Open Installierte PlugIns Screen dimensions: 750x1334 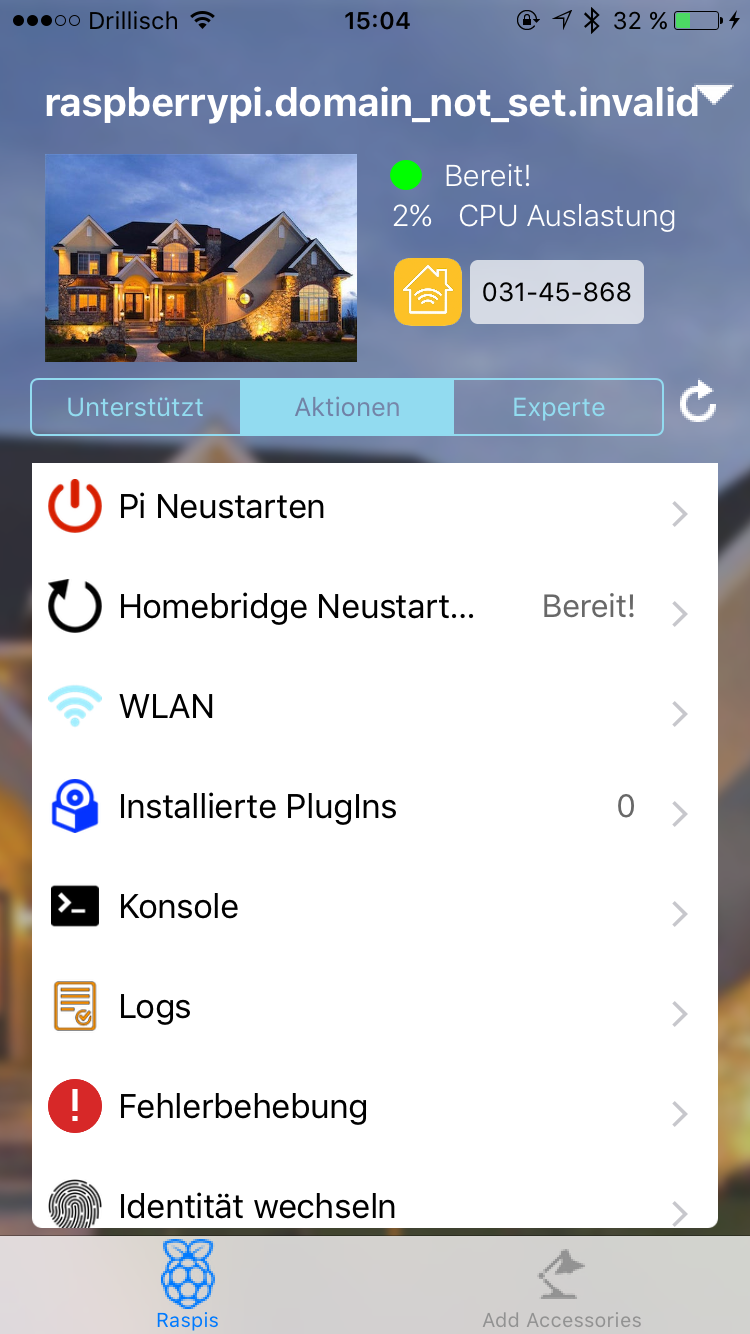374,807
